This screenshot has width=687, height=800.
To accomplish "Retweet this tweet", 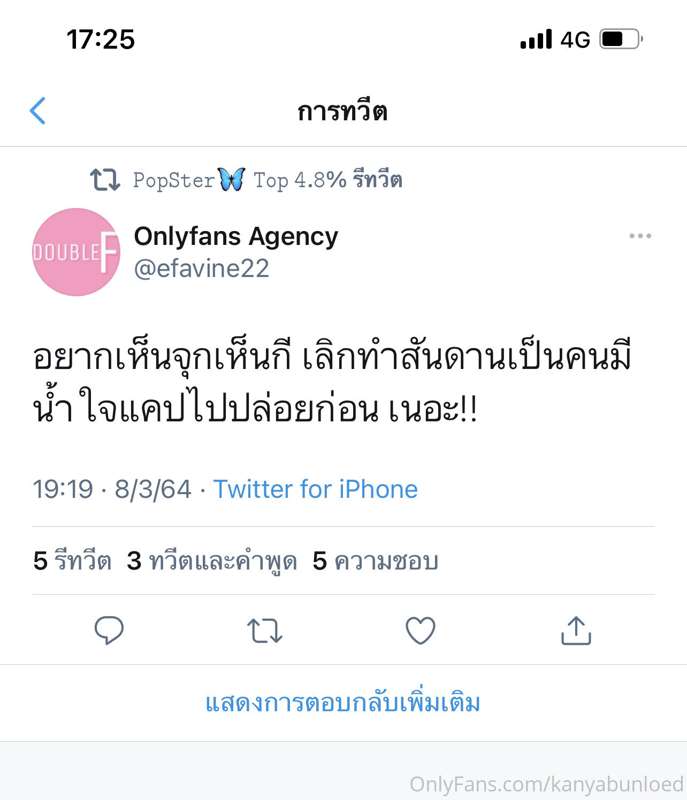I will pyautogui.click(x=264, y=630).
